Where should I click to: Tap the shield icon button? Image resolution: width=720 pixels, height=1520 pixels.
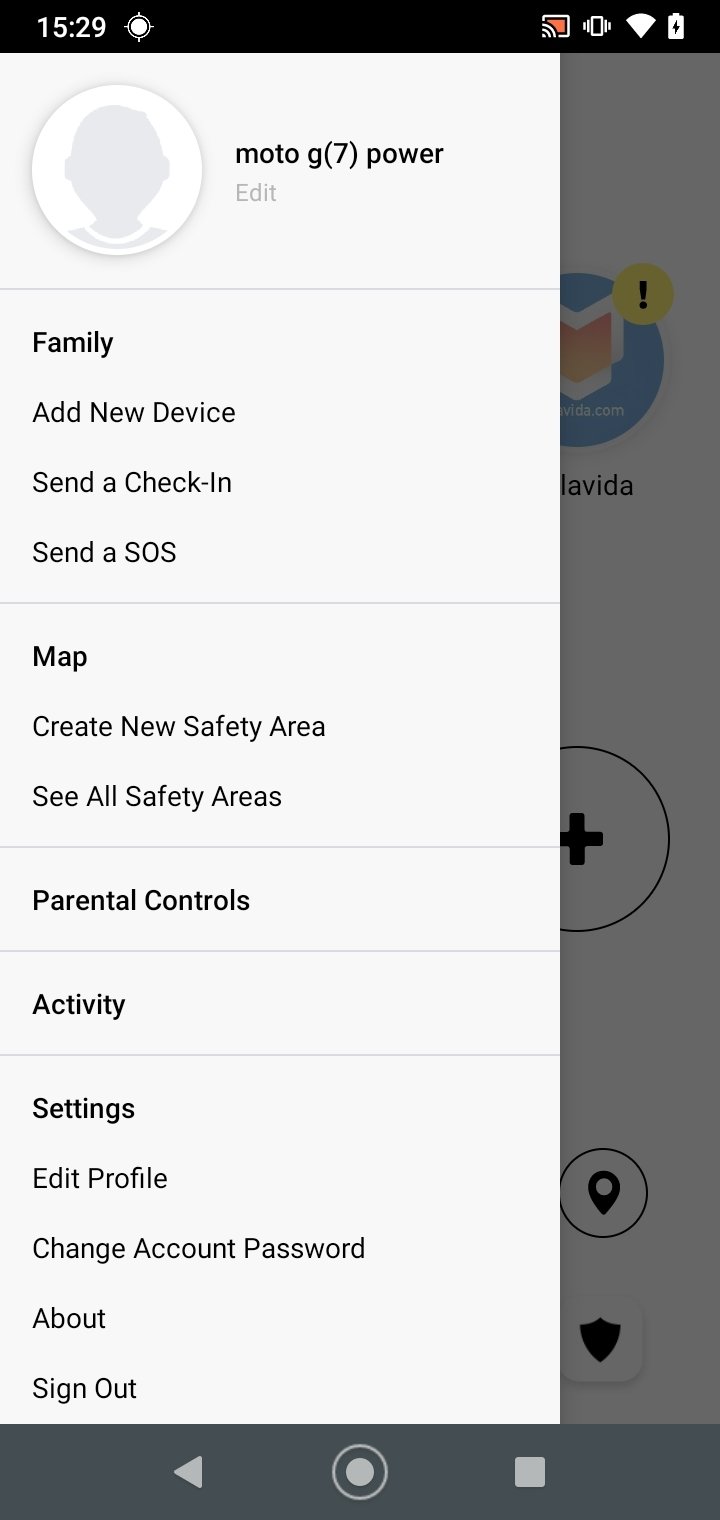pyautogui.click(x=600, y=1339)
